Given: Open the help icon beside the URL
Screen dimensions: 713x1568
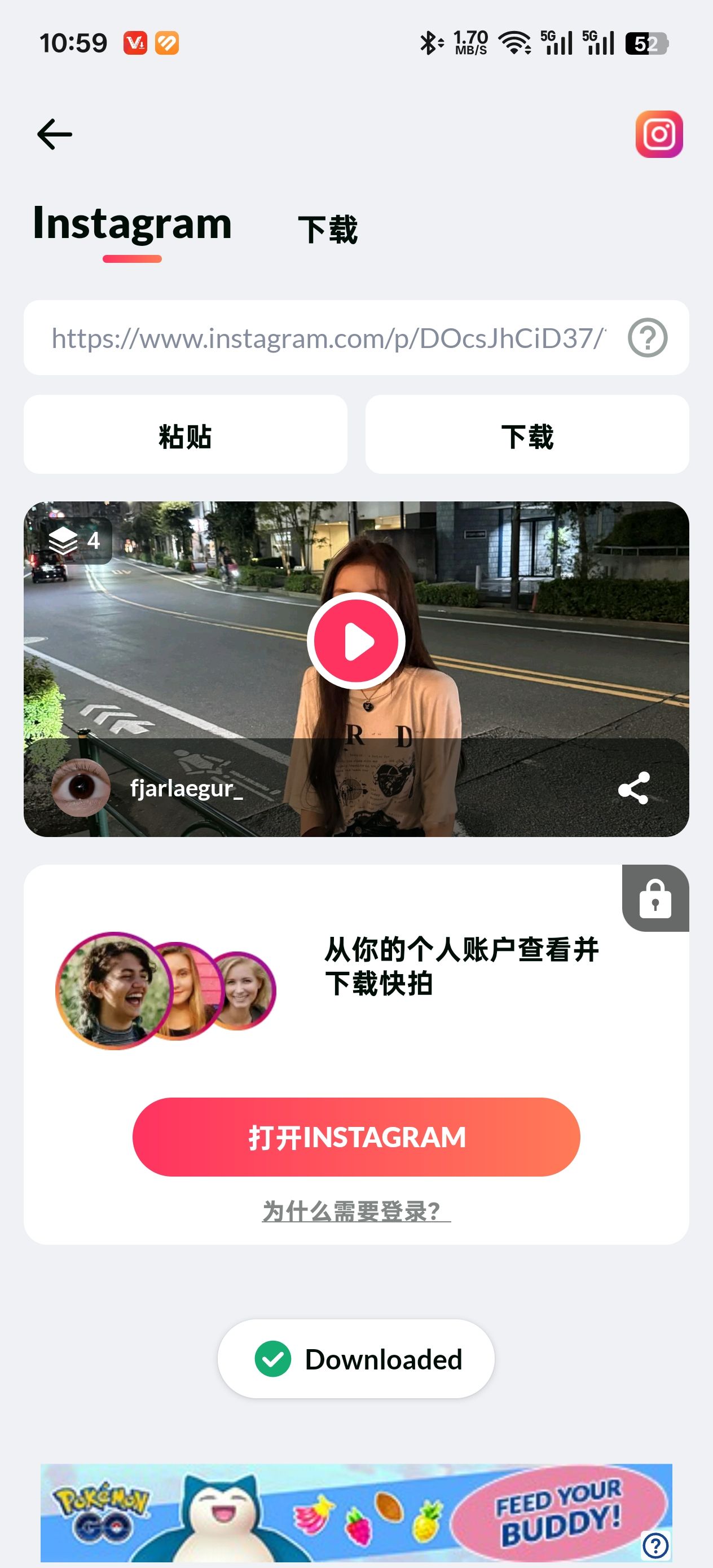Looking at the screenshot, I should (647, 338).
